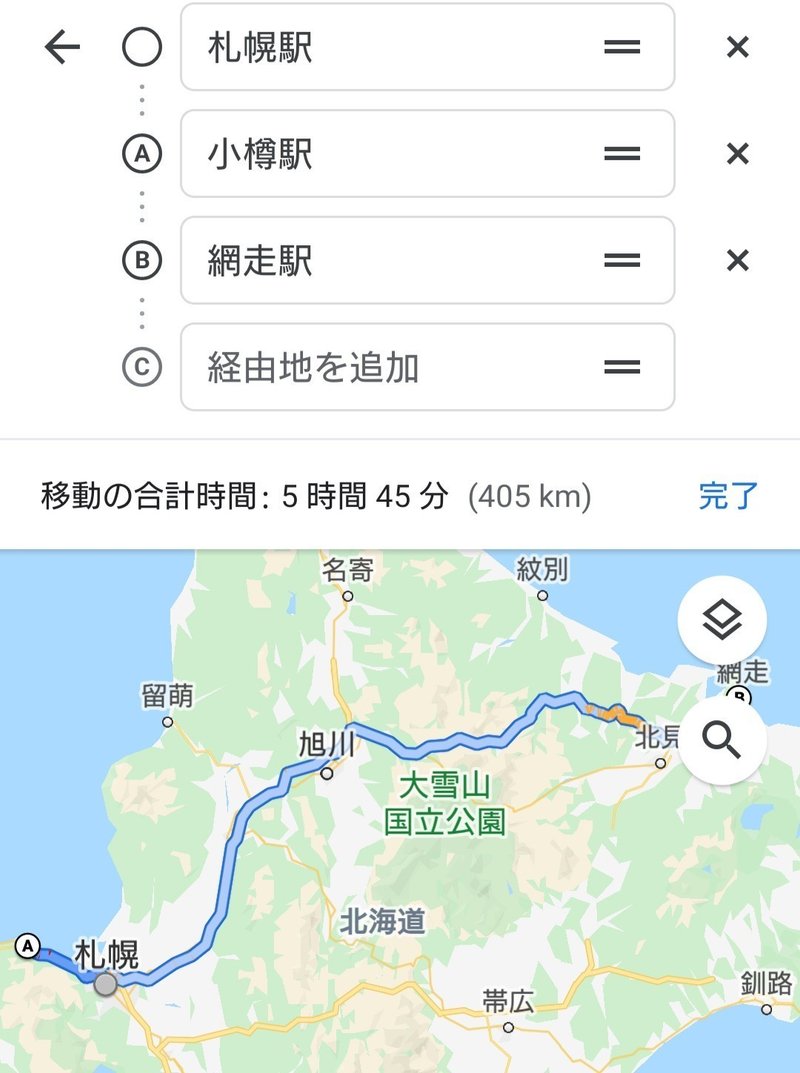The height and width of the screenshot is (1073, 800).
Task: Remove the 札幌駅 stop
Action: (x=737, y=47)
